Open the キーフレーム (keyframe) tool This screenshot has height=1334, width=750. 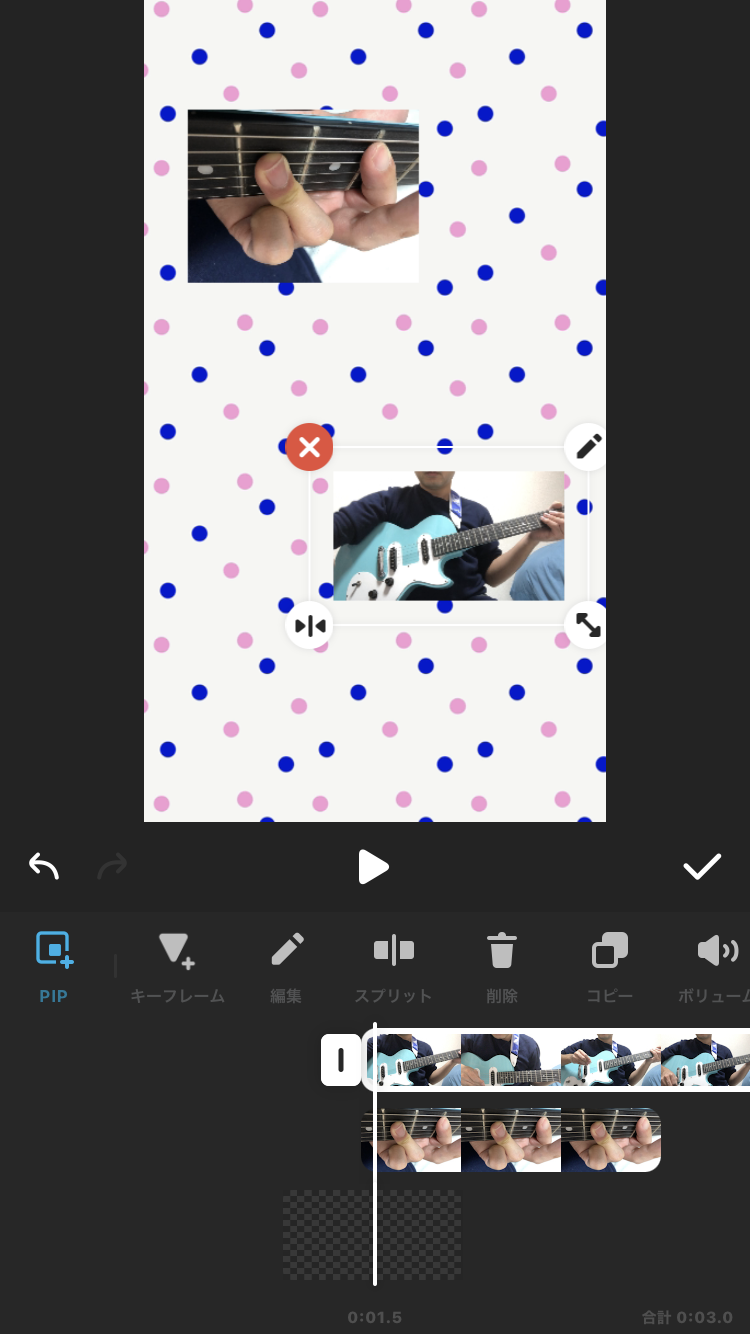[176, 963]
